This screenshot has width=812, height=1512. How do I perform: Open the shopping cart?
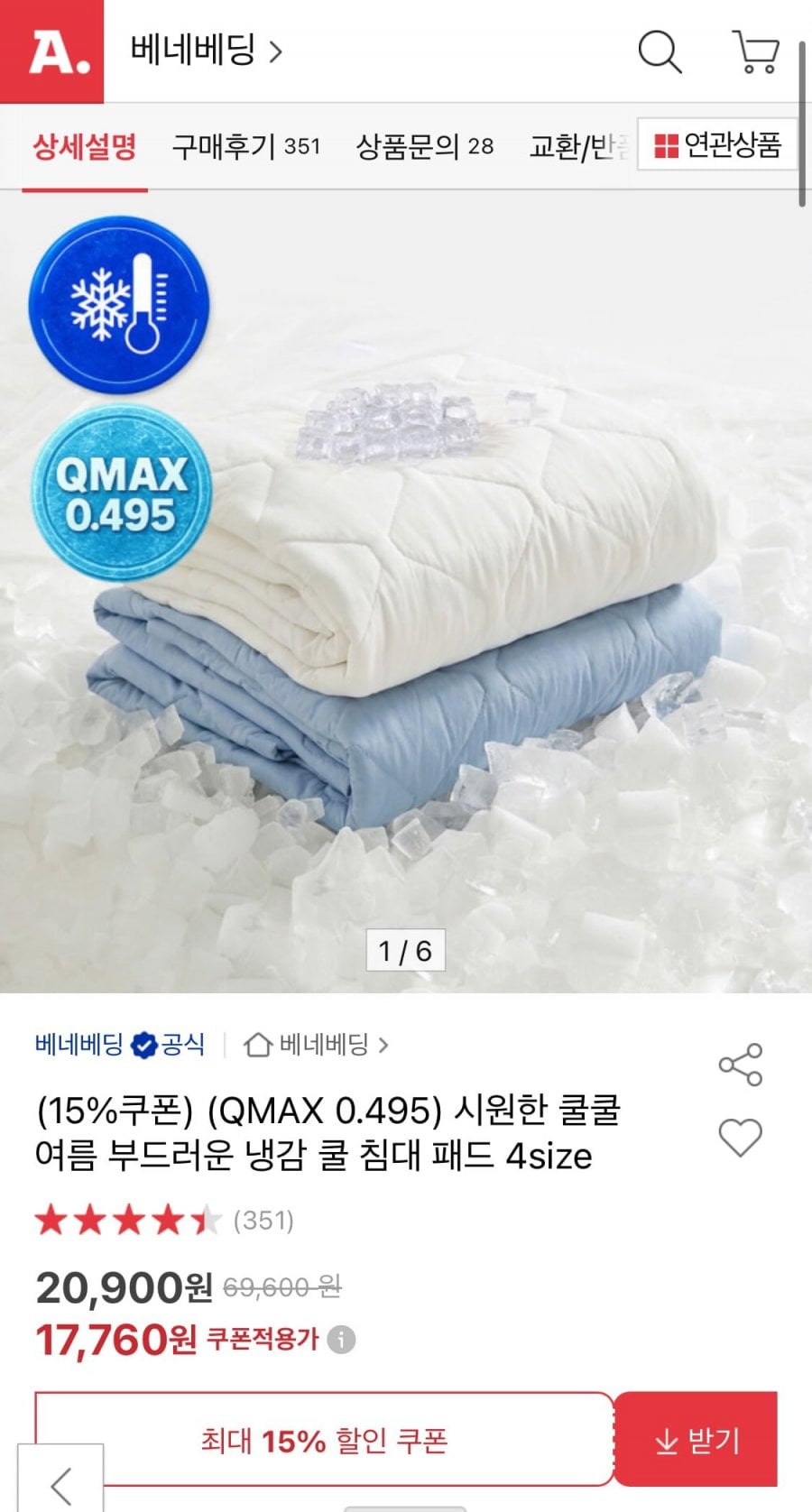click(x=756, y=51)
